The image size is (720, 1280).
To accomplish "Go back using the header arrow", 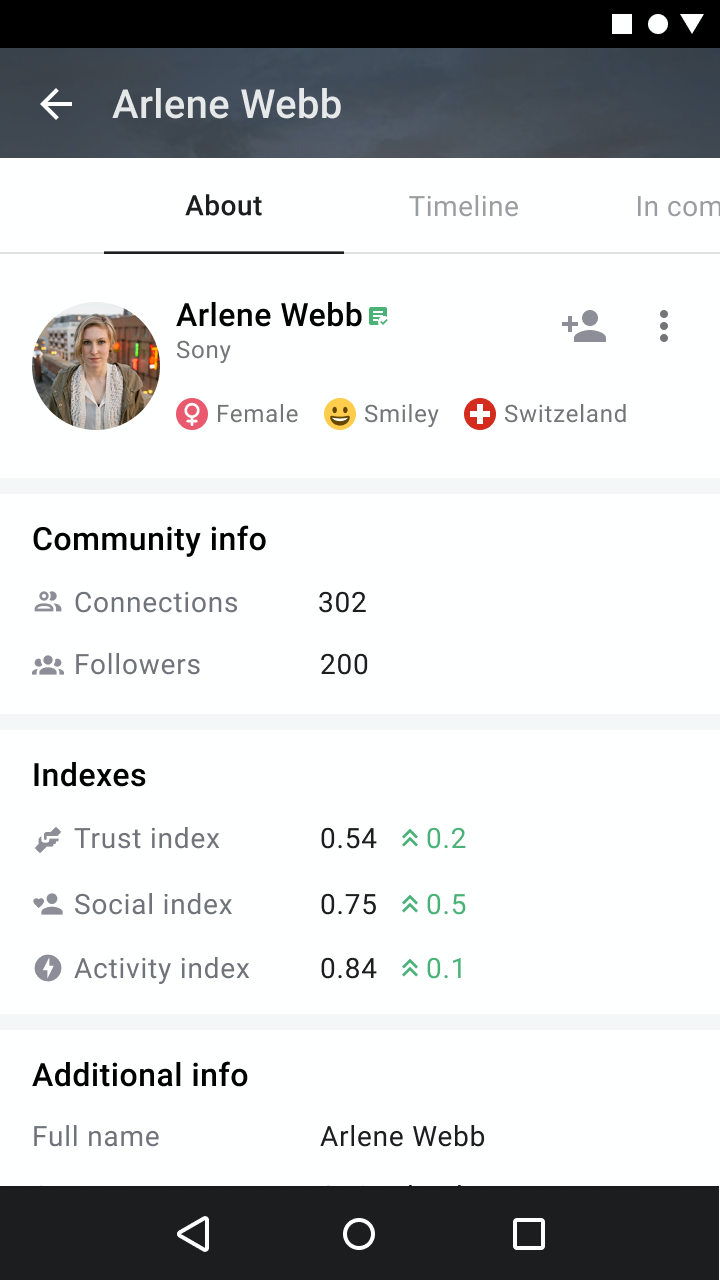I will (56, 104).
